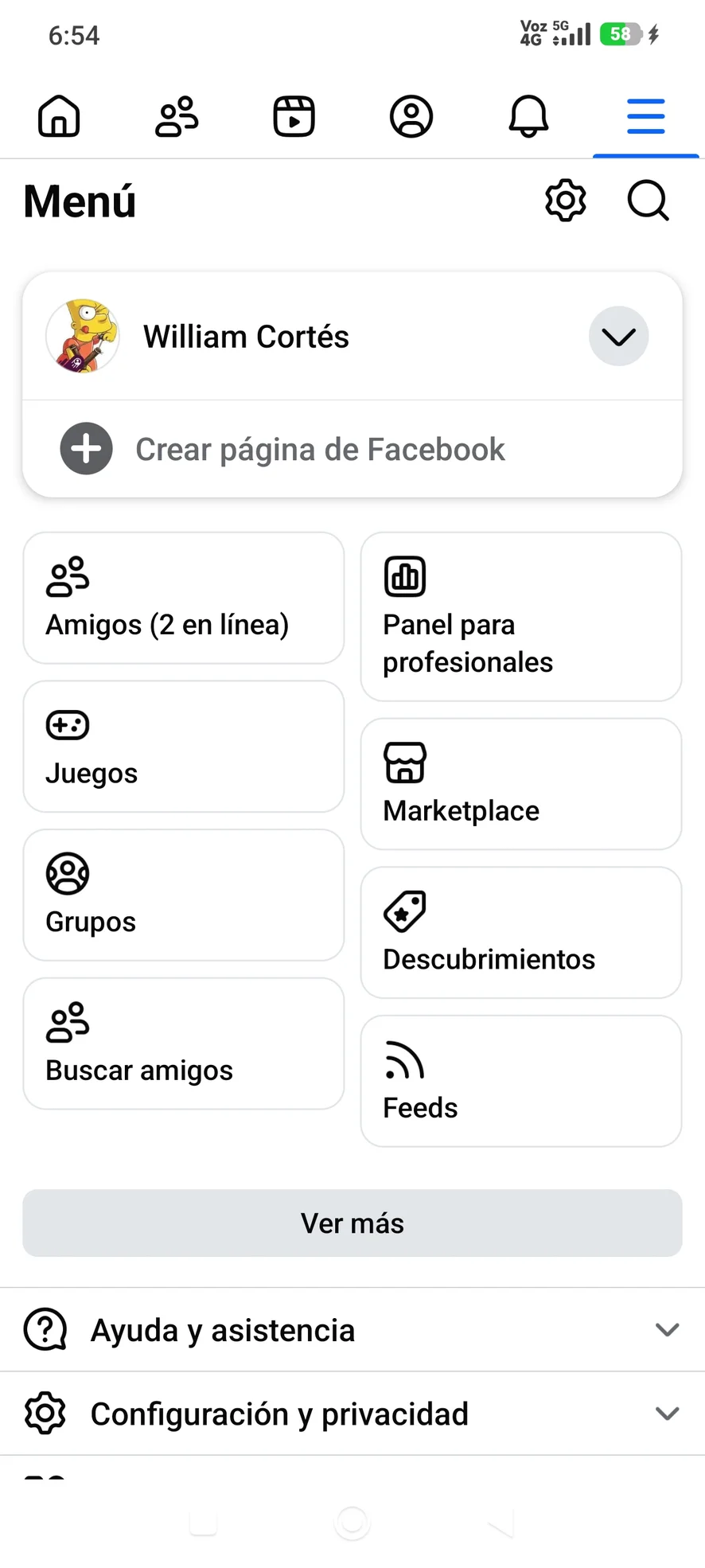Tap the Ver más button
The height and width of the screenshot is (1568, 705).
coord(352,1223)
